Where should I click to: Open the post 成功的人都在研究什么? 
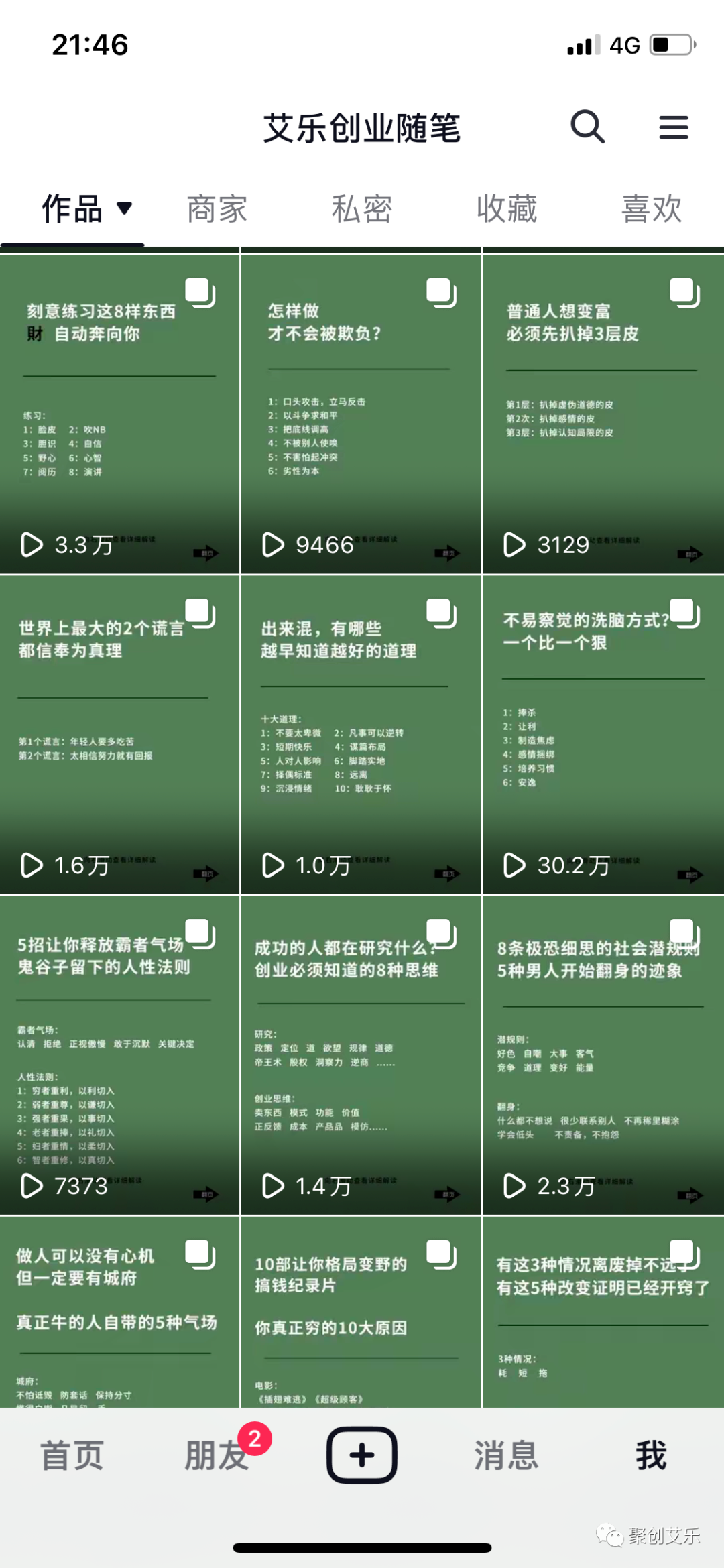361,1054
